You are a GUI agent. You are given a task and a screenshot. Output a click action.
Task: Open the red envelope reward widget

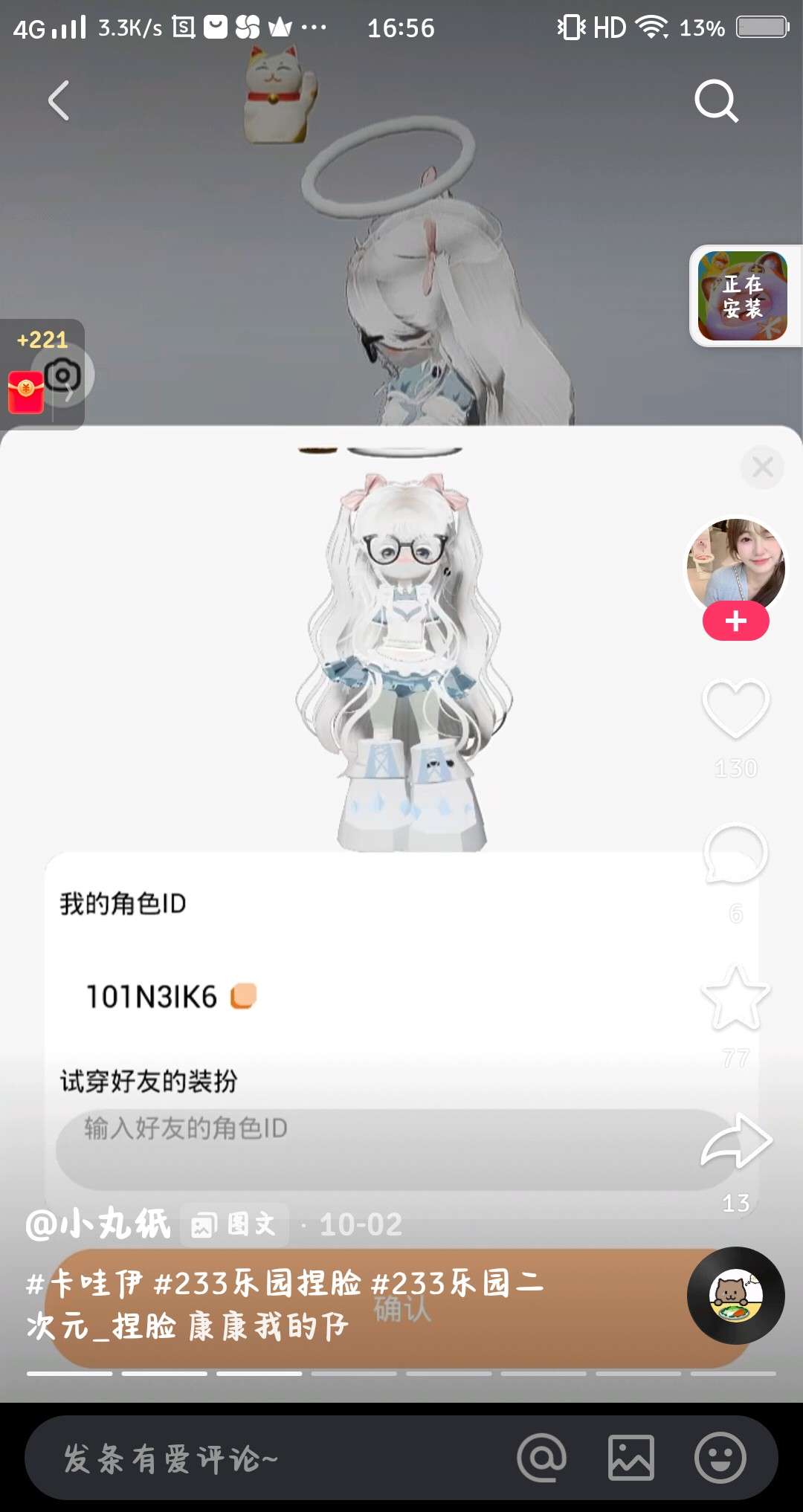pyautogui.click(x=27, y=392)
